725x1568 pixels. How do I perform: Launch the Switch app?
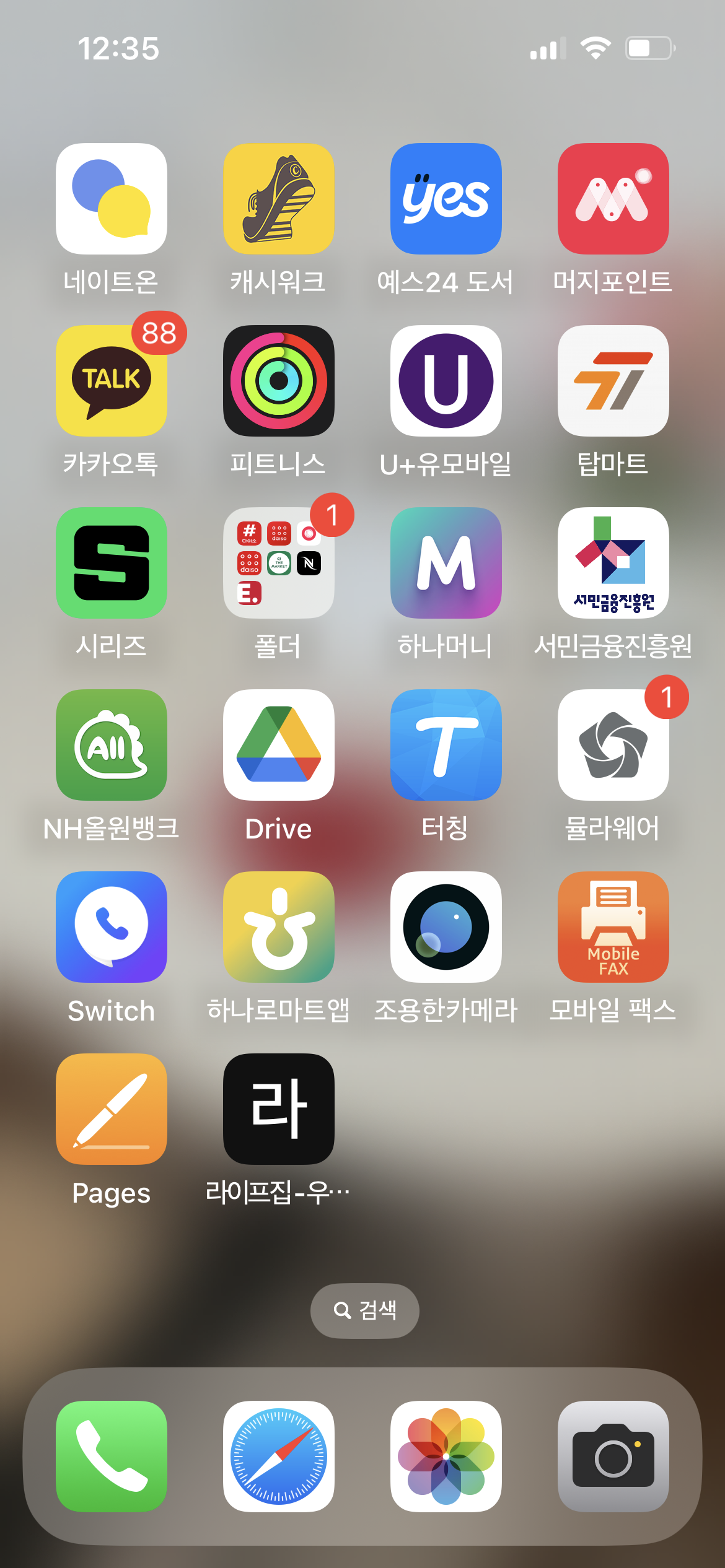(x=112, y=927)
